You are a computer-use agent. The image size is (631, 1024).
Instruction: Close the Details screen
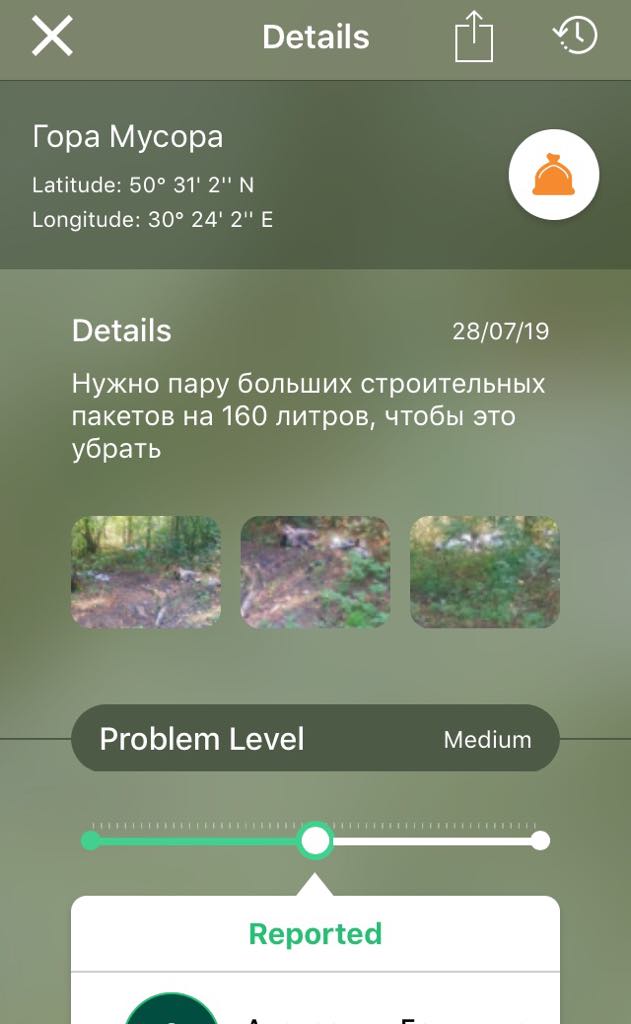click(52, 37)
